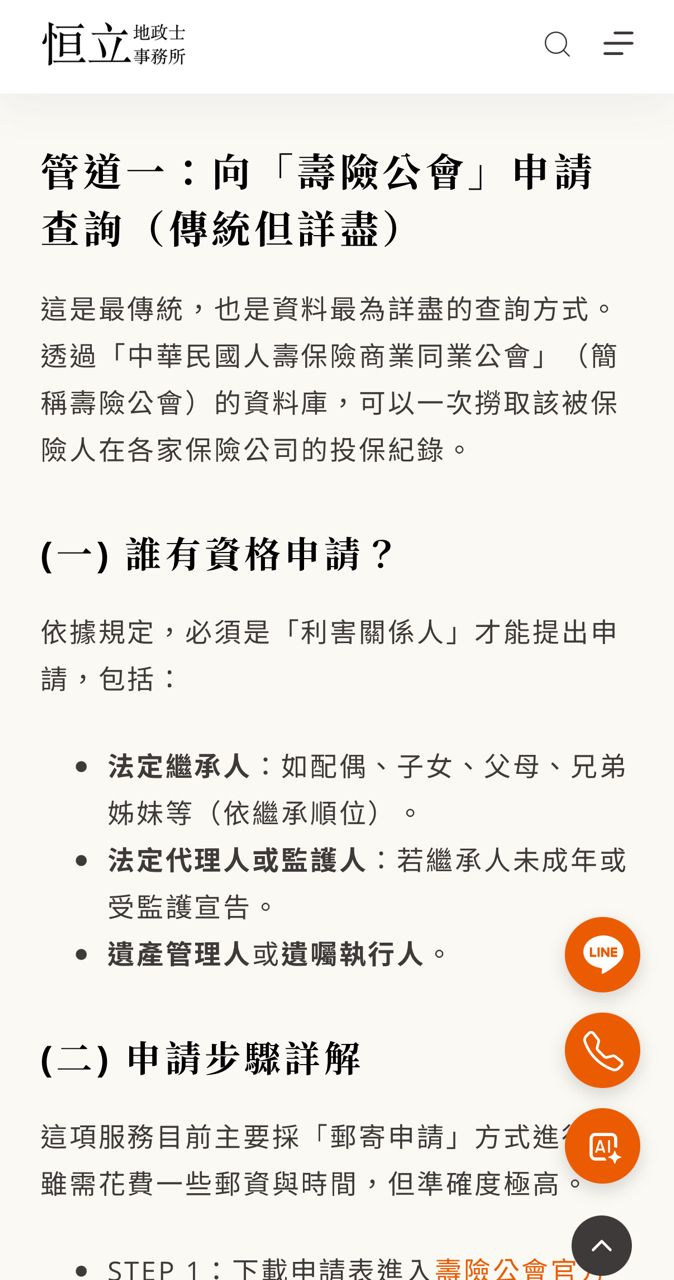Open the hamburger menu
This screenshot has height=1280, width=674.
[x=618, y=44]
